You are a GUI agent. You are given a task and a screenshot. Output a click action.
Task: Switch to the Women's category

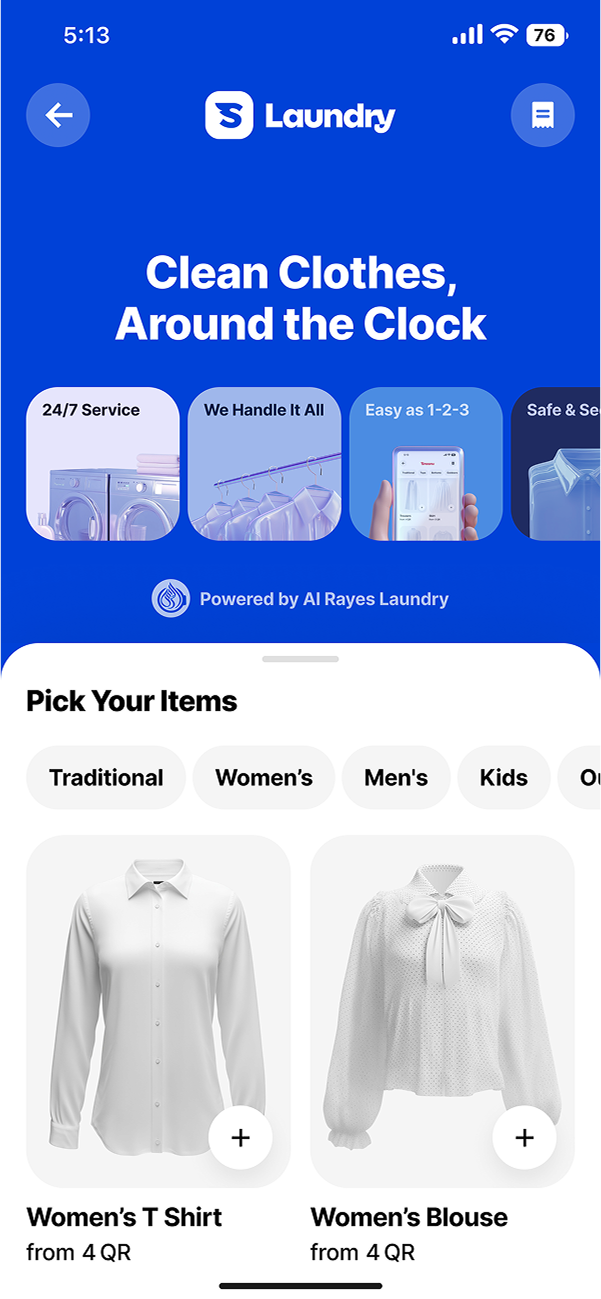[x=264, y=778]
